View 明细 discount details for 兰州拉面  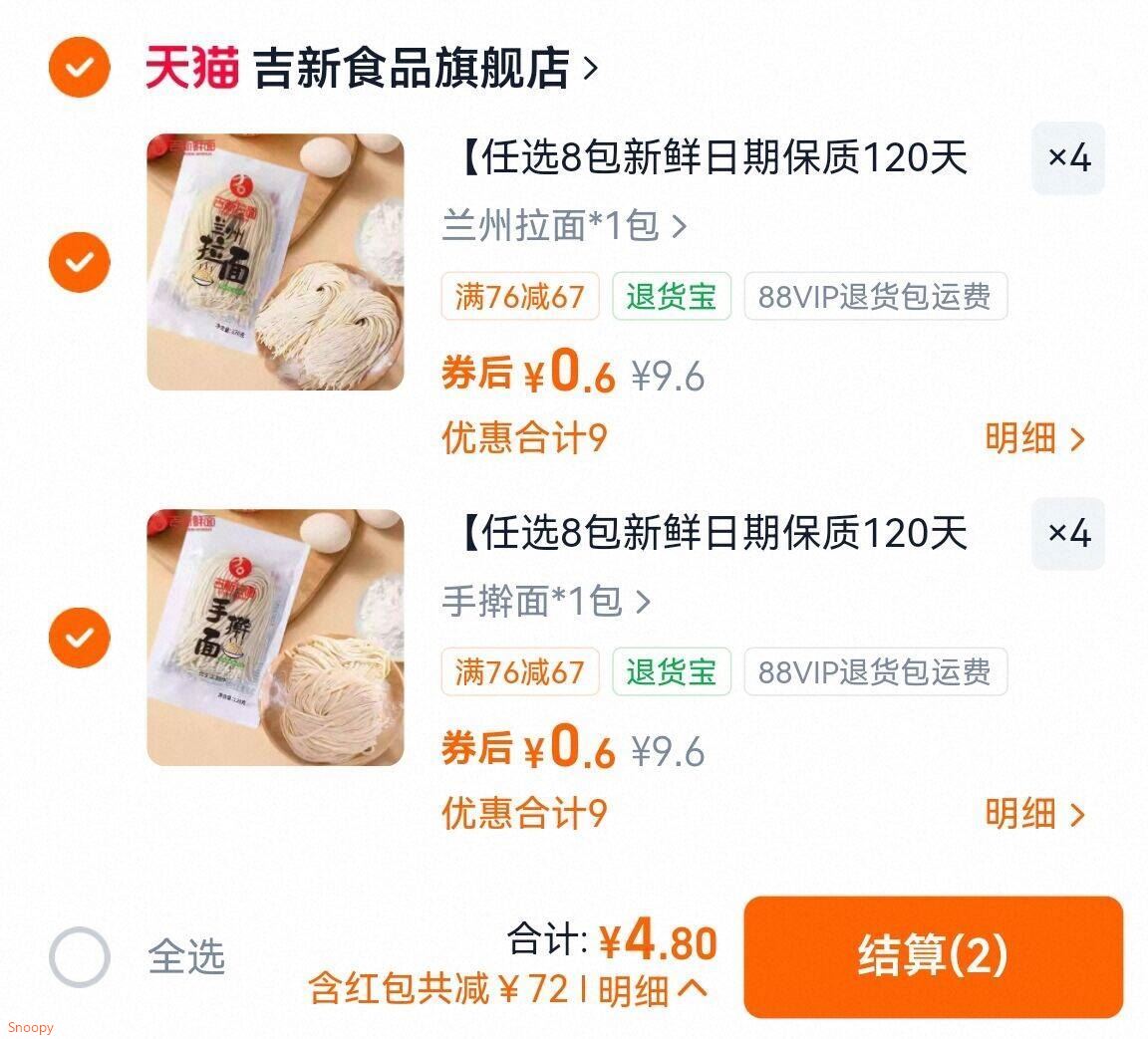pyautogui.click(x=1034, y=438)
